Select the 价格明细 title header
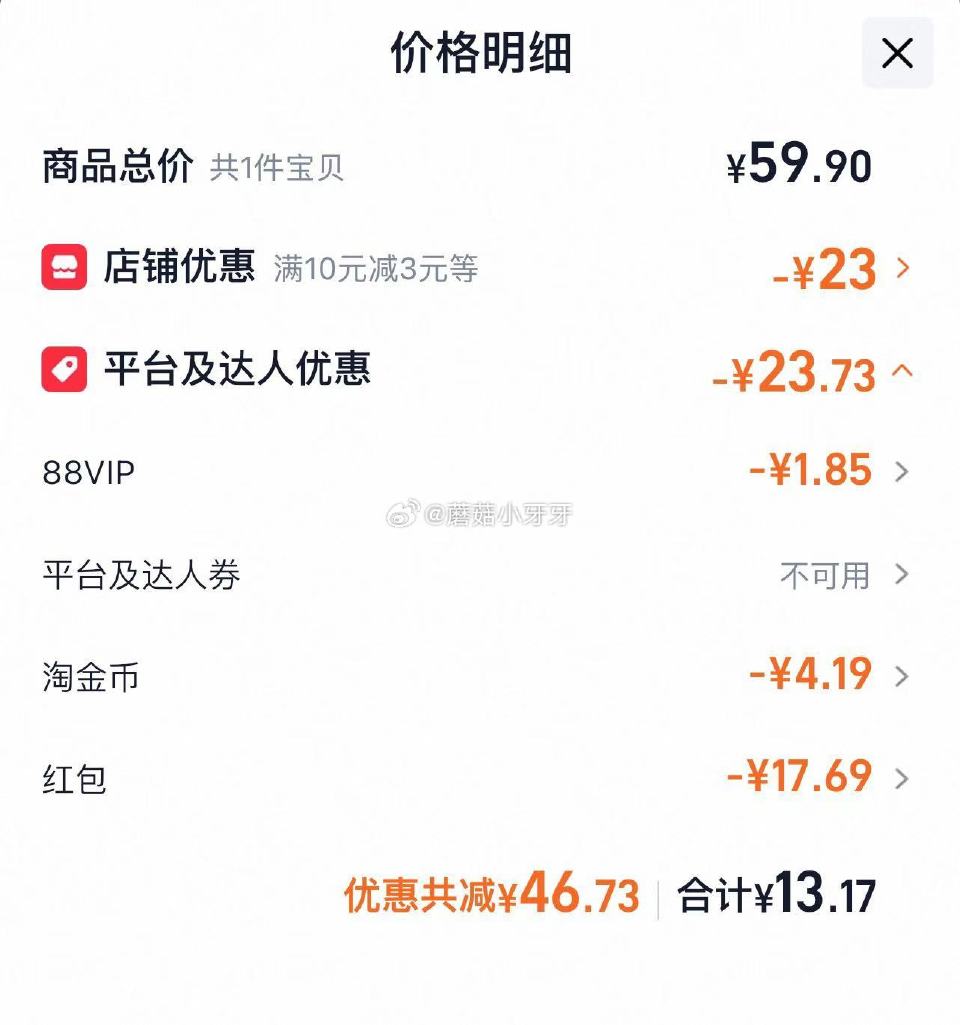960x1025 pixels. (480, 56)
